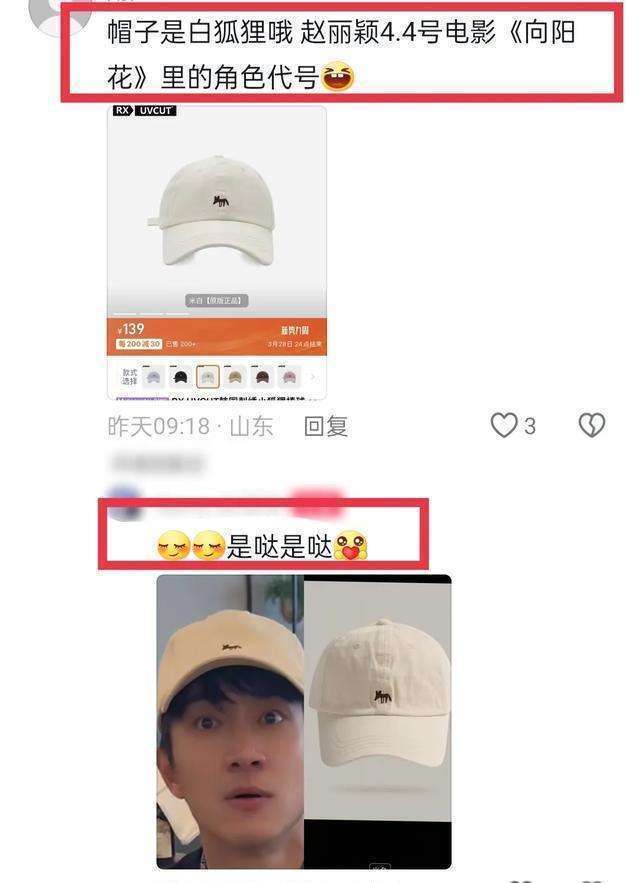Viewport: 640px width, 883px height.
Task: Open the ¥139 cap product image
Action: coord(217,252)
